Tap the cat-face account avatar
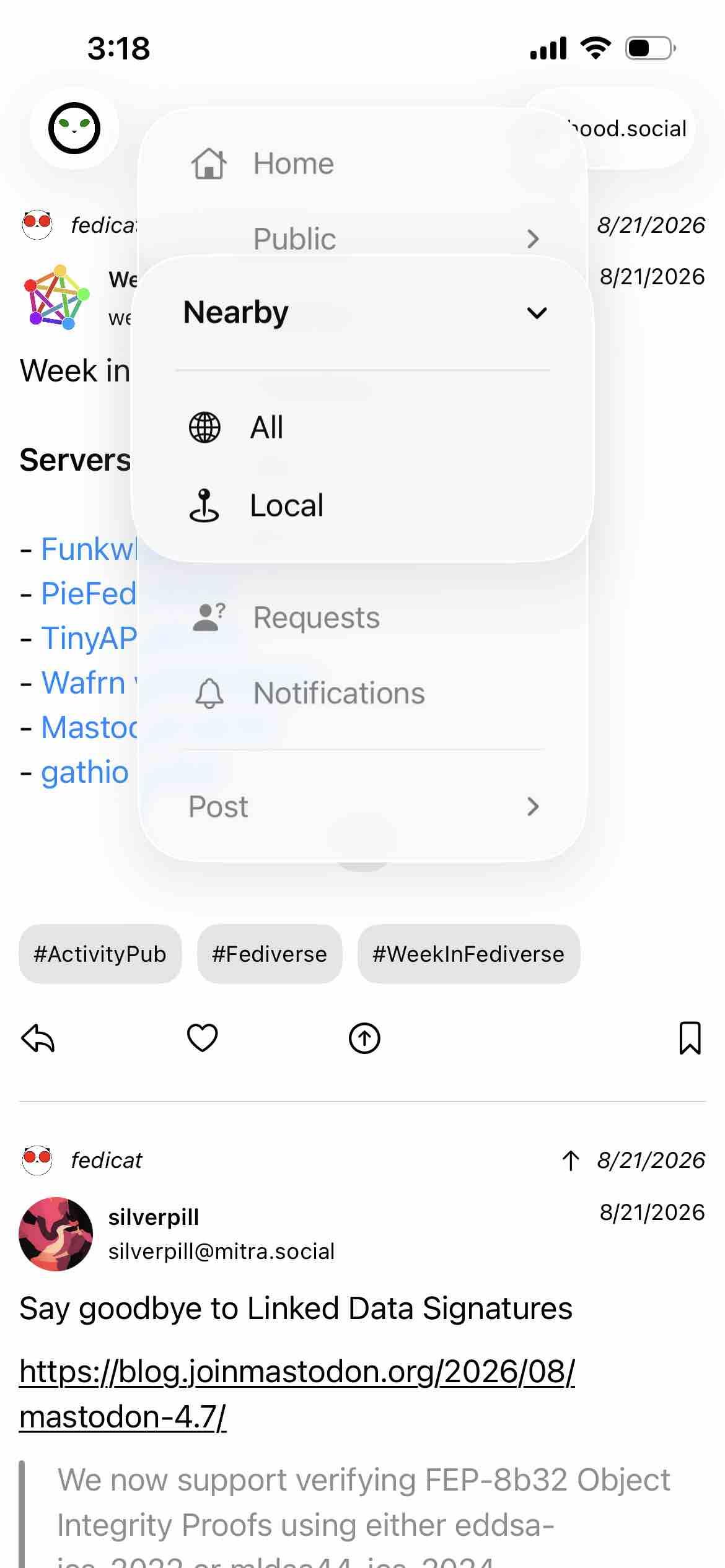The width and height of the screenshot is (725, 1568). (x=74, y=128)
